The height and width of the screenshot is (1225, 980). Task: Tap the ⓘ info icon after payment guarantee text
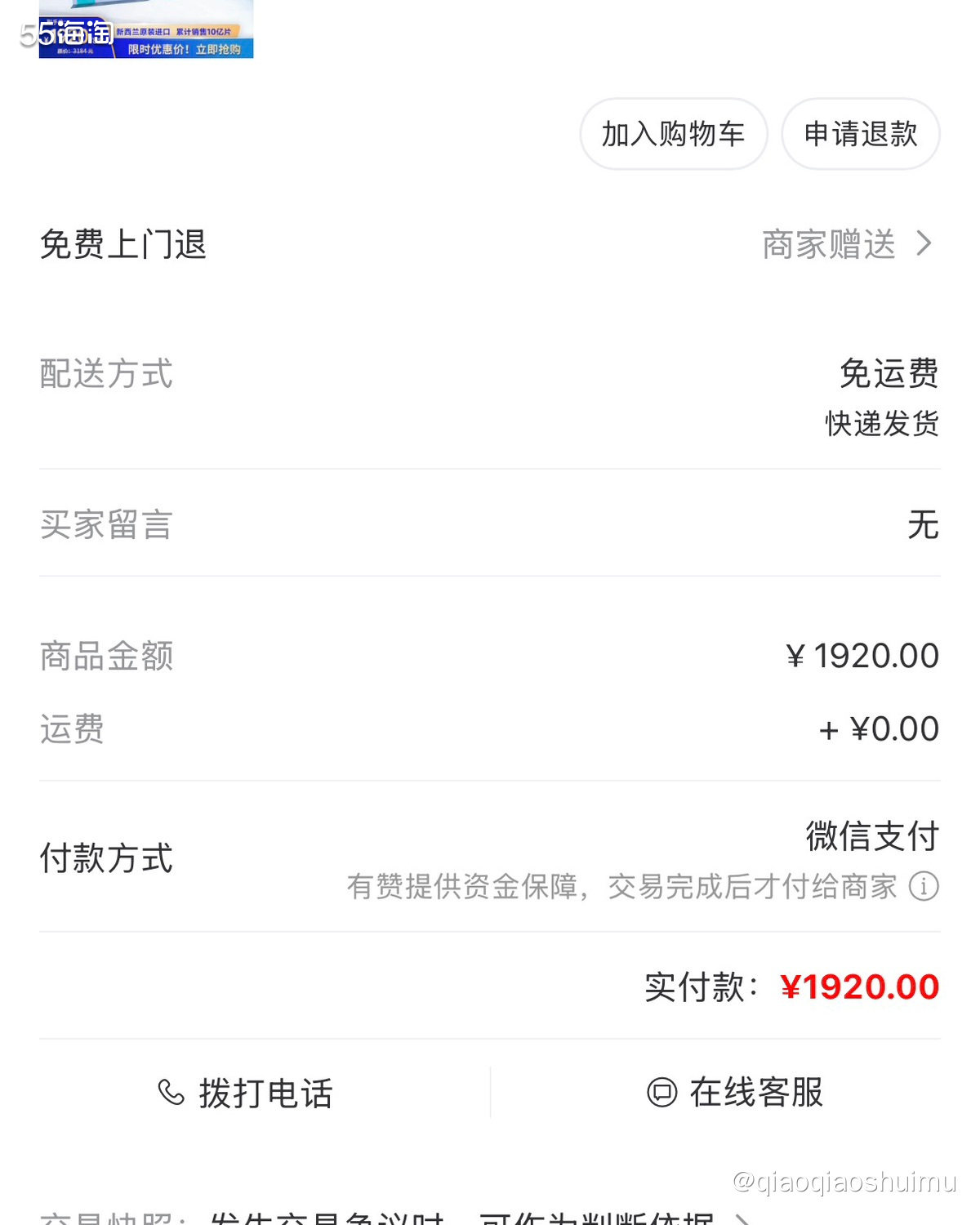(923, 887)
